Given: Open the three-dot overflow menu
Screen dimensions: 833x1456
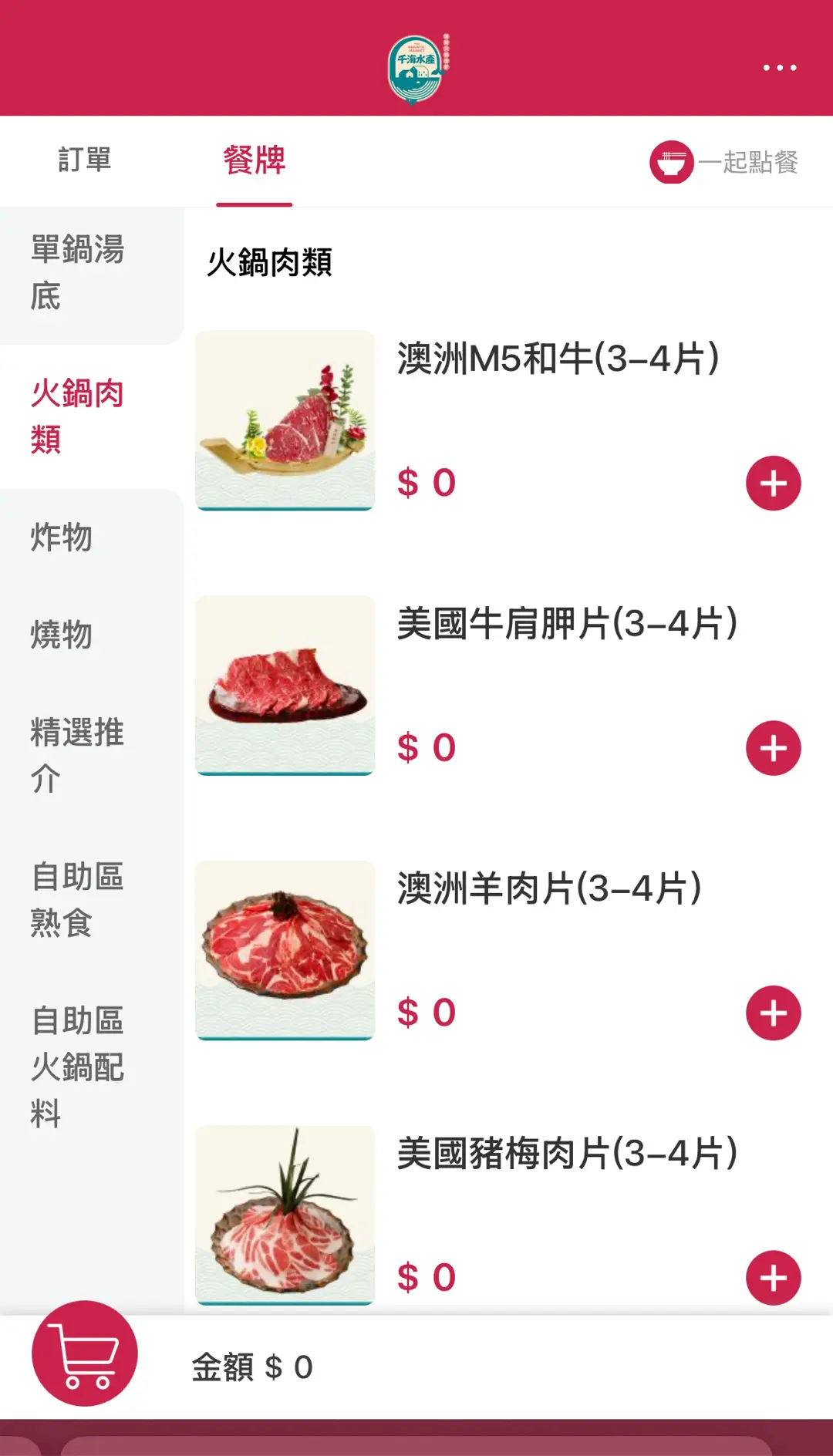Looking at the screenshot, I should pos(779,68).
